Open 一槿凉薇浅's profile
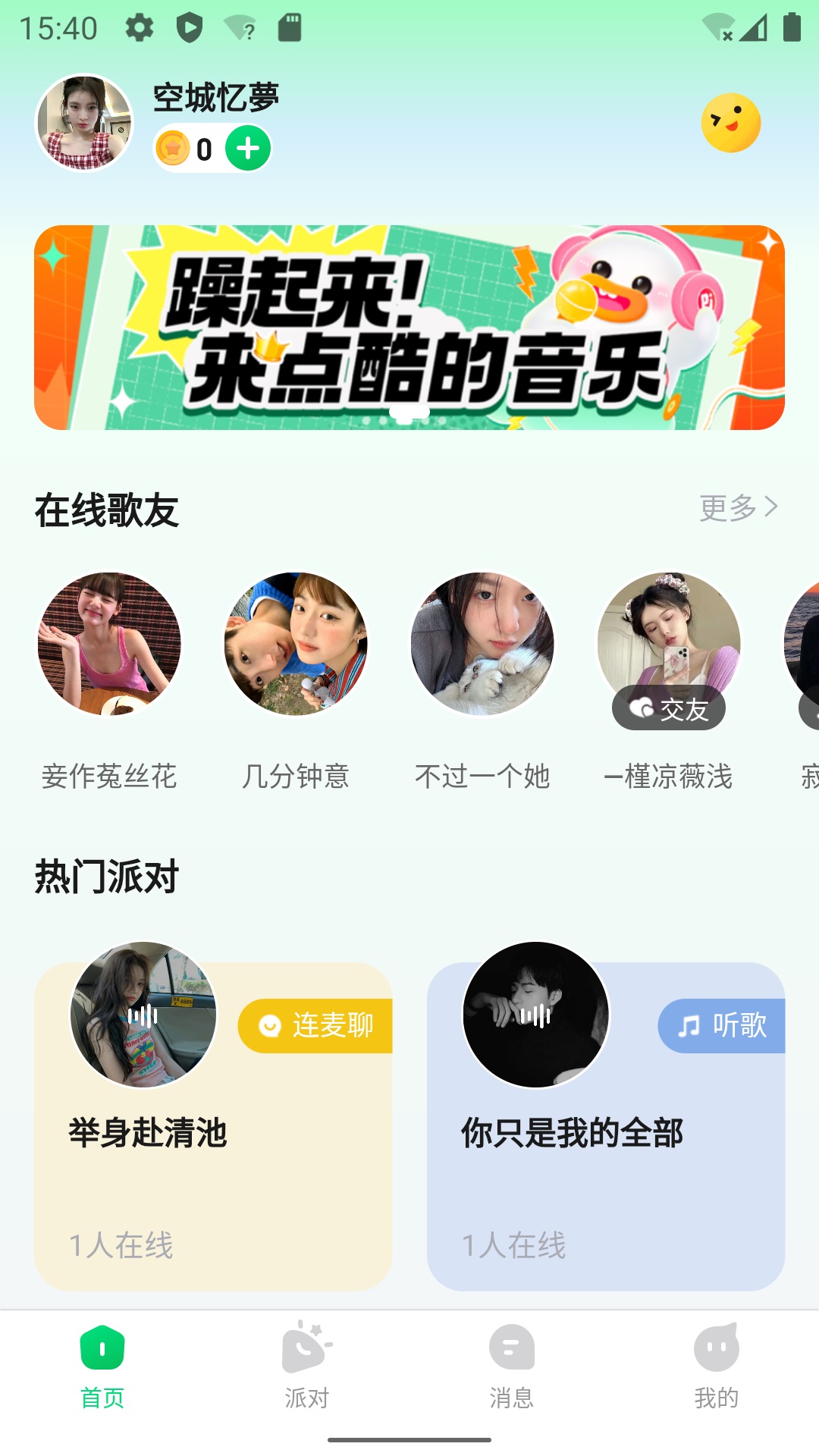 click(668, 644)
